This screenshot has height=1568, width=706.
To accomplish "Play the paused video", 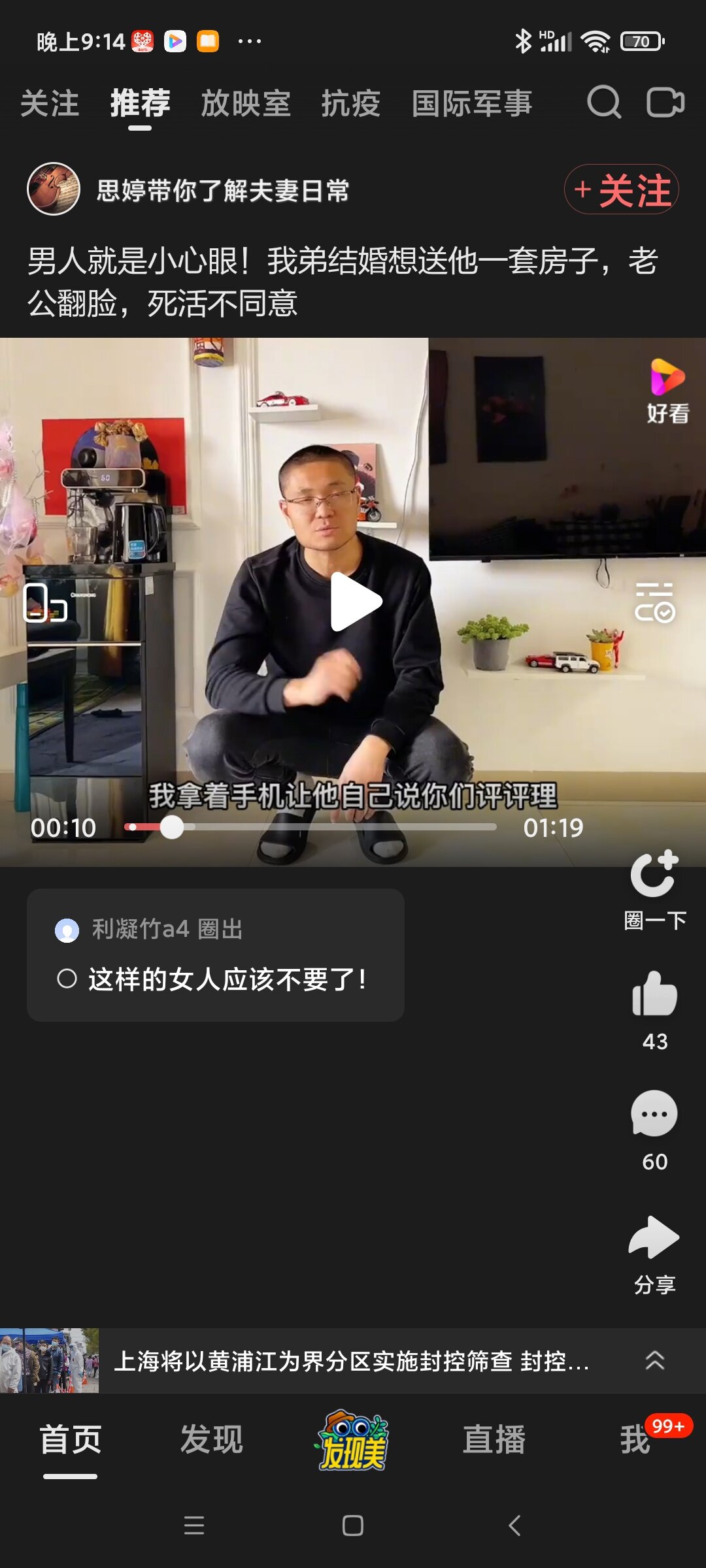I will 354,602.
